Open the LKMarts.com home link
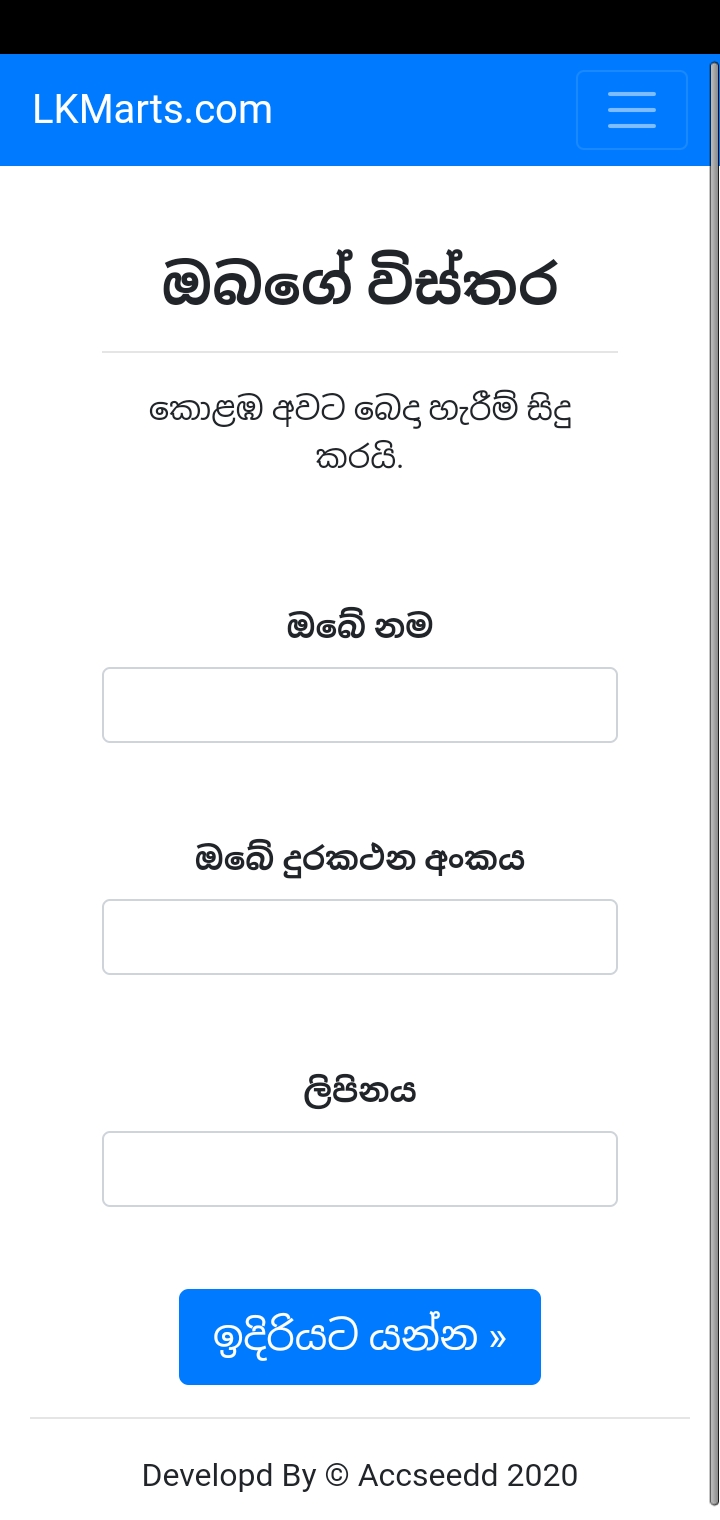Image resolution: width=720 pixels, height=1520 pixels. pos(153,110)
